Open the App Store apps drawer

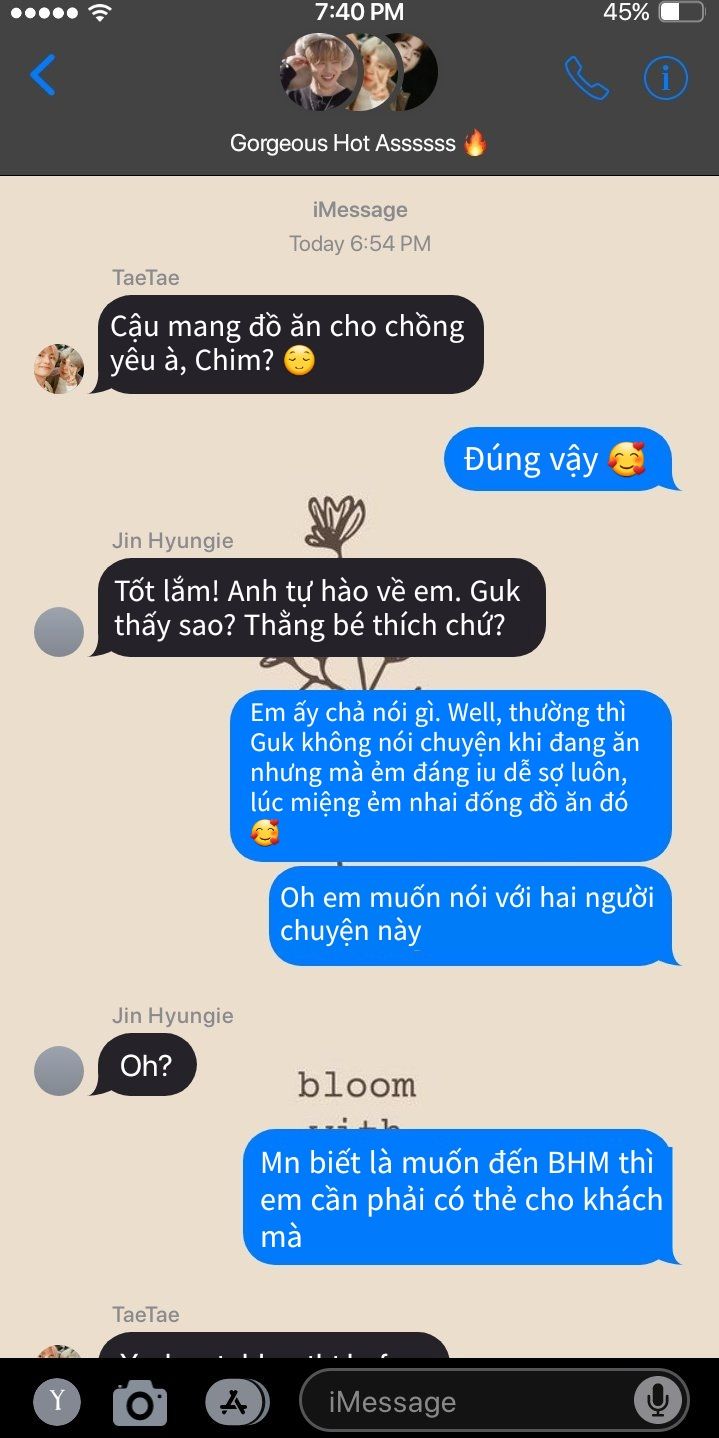[x=235, y=1401]
